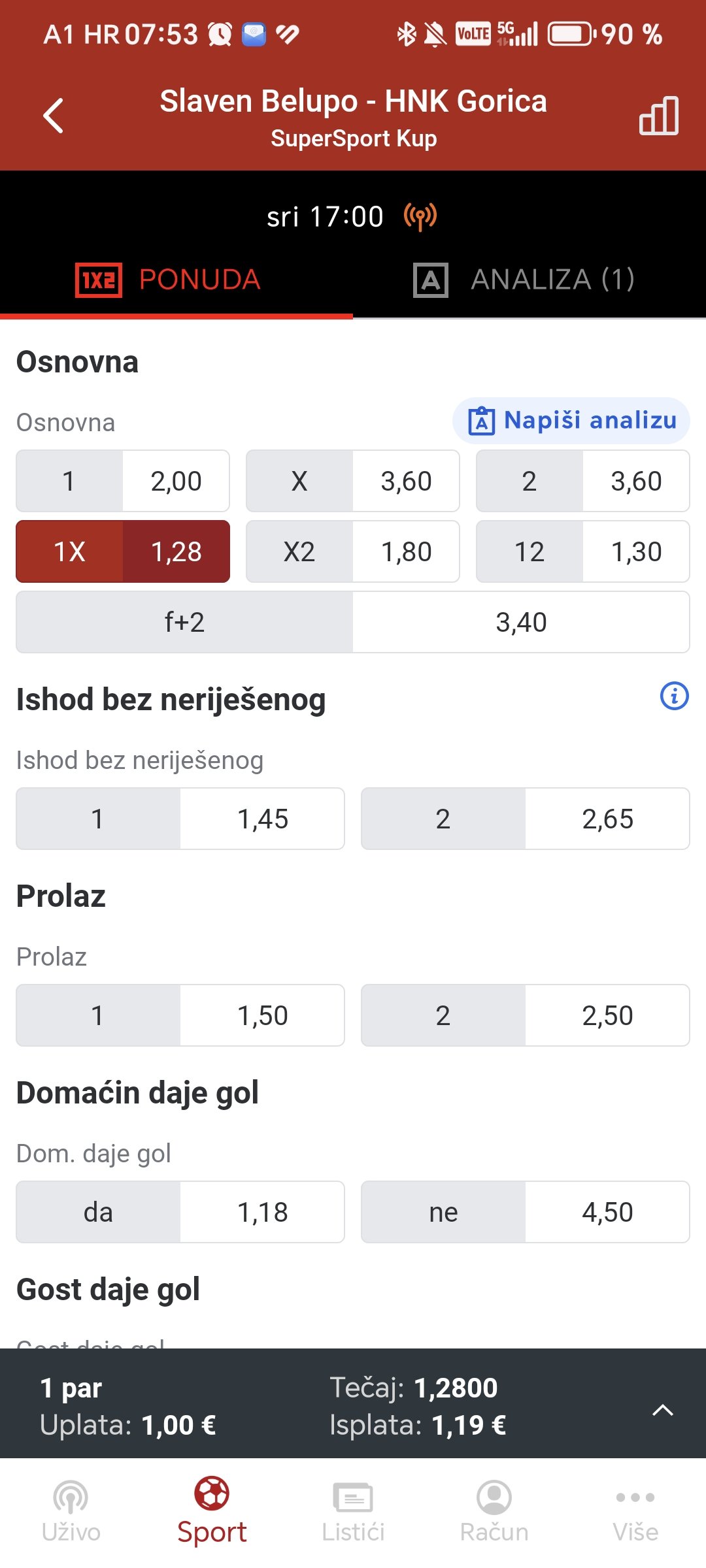Go back using the top-left arrow
This screenshot has width=706, height=1568.
tap(53, 116)
